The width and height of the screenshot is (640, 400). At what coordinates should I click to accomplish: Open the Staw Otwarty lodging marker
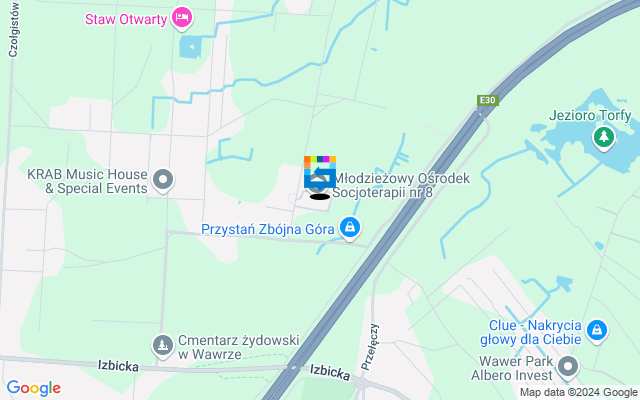click(x=181, y=17)
